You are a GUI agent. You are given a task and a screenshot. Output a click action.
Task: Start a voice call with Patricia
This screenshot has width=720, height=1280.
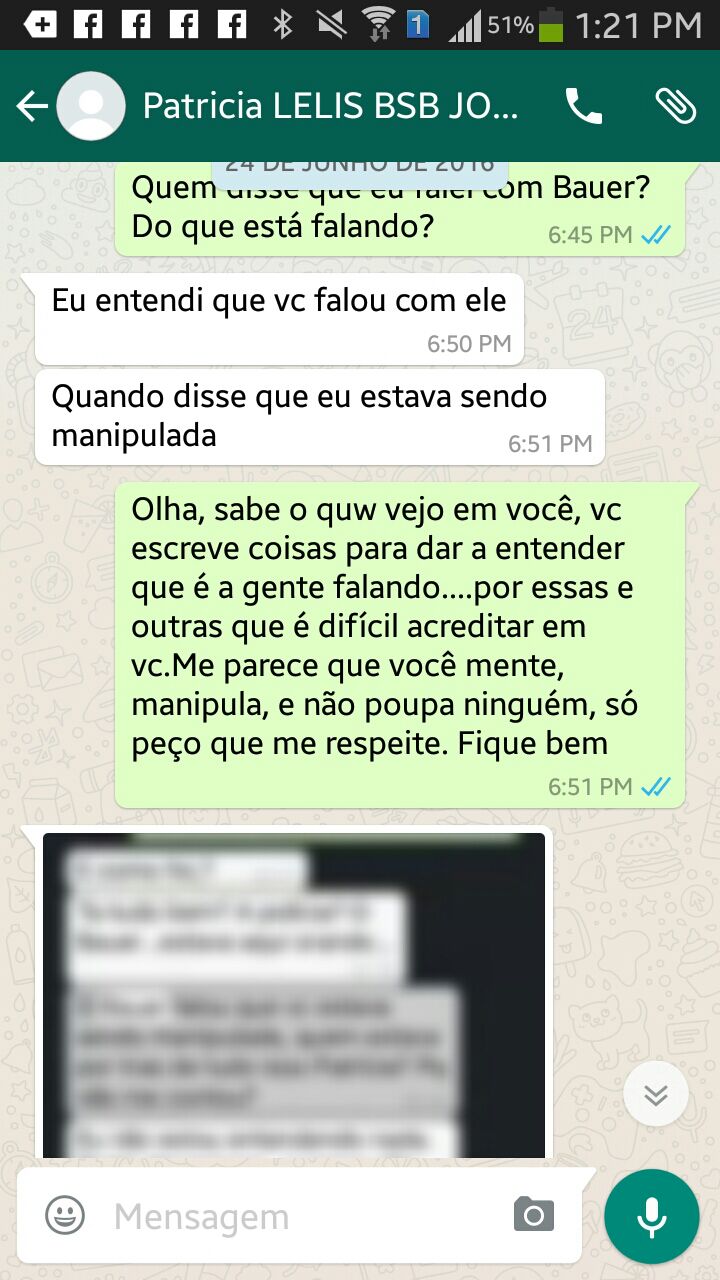[x=583, y=106]
